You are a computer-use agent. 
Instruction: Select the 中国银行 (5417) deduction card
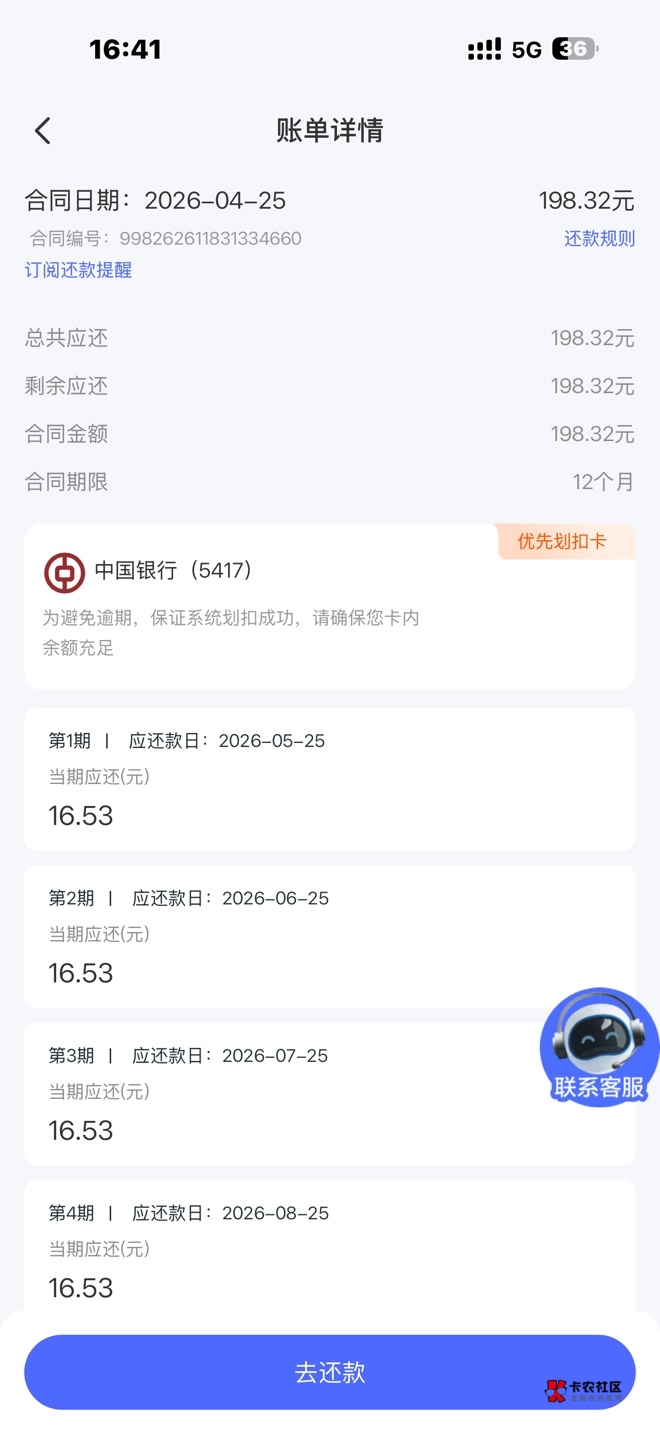pos(329,606)
